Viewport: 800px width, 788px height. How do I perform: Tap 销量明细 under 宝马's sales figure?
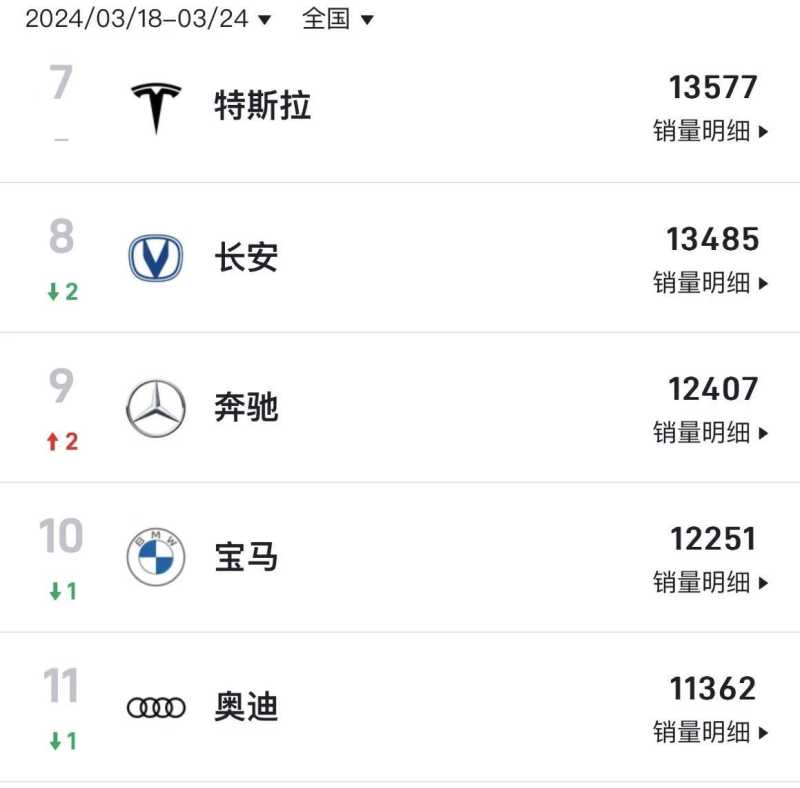(711, 582)
